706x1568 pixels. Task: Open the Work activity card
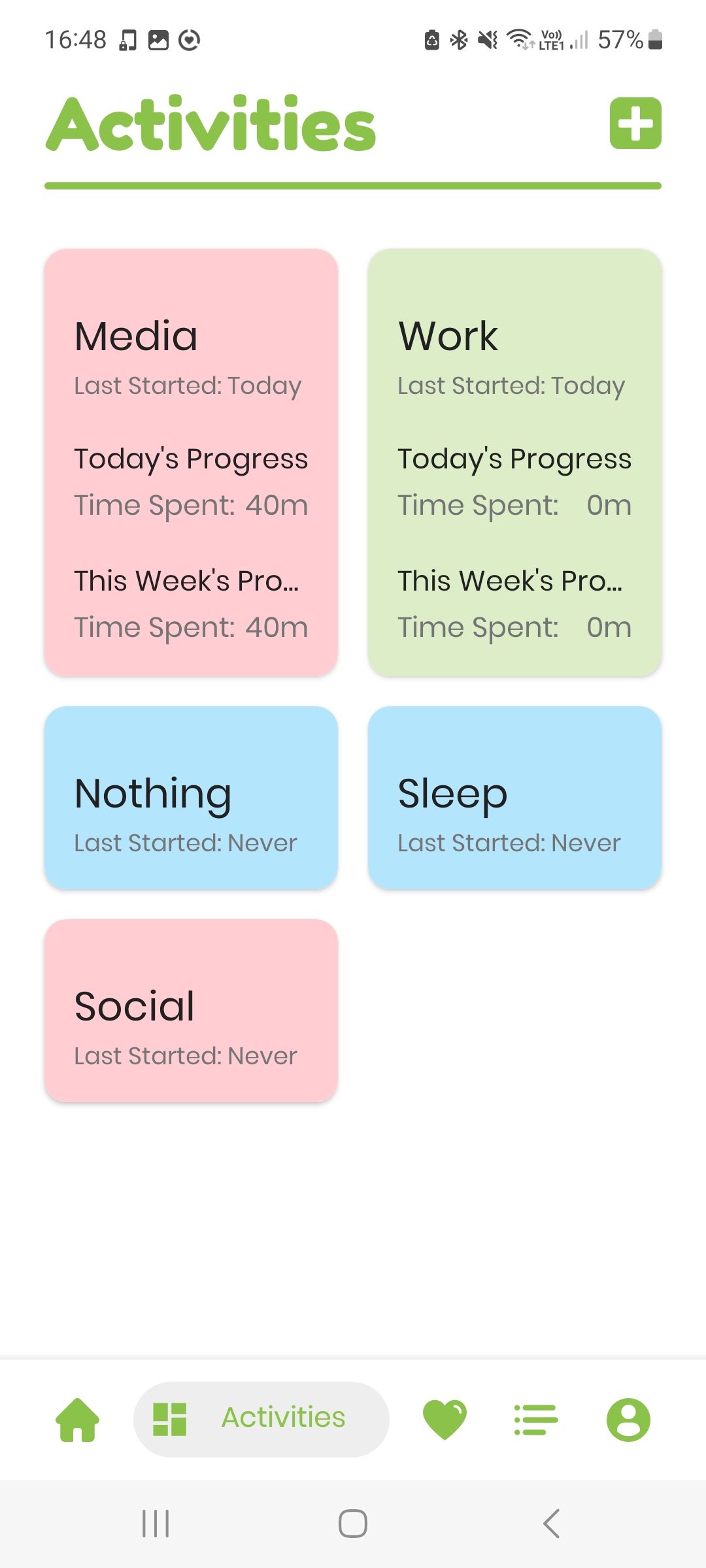point(514,462)
